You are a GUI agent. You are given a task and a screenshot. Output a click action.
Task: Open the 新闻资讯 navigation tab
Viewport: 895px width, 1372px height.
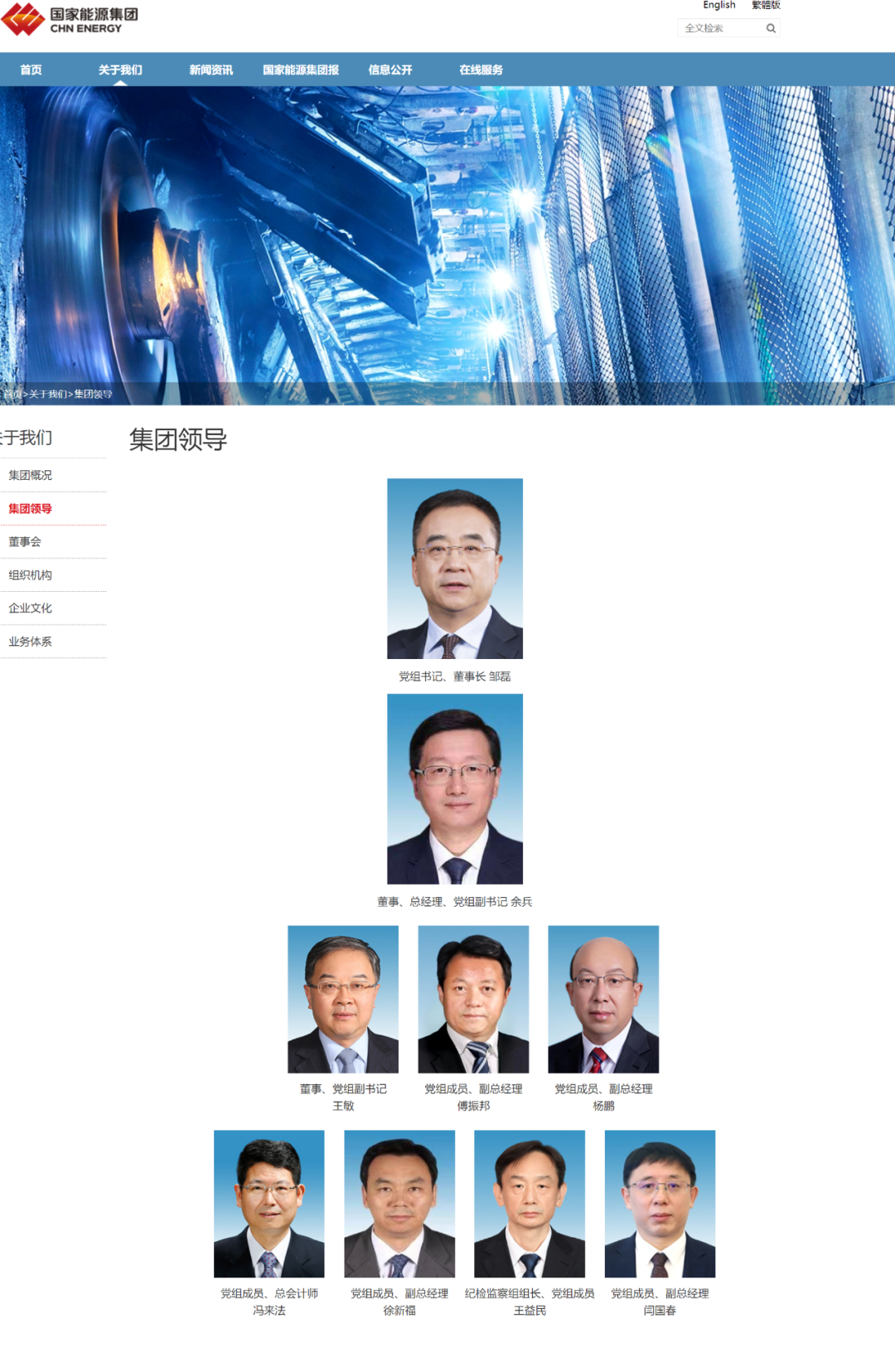[x=210, y=70]
